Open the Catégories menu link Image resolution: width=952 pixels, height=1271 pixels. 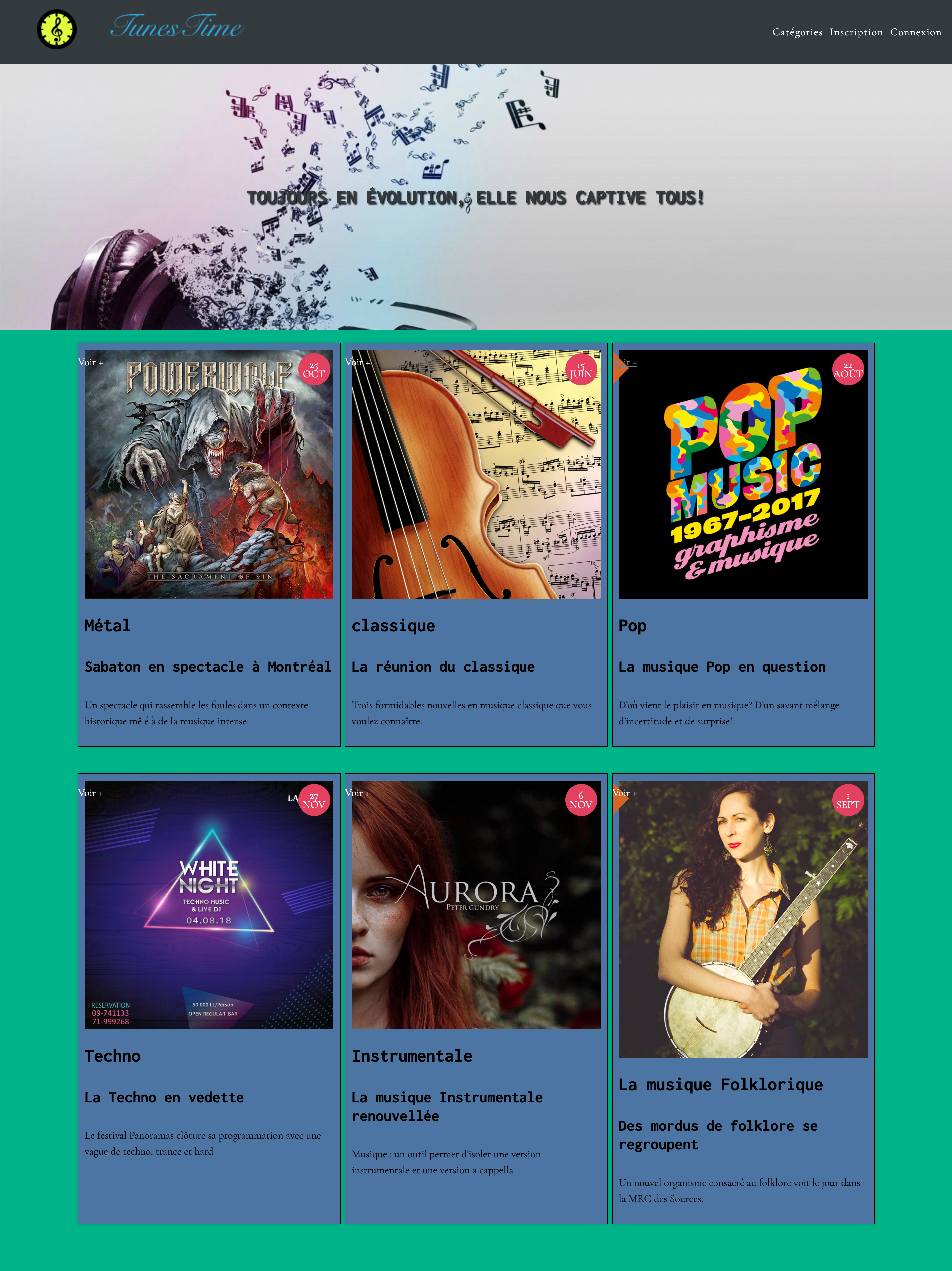pos(797,32)
